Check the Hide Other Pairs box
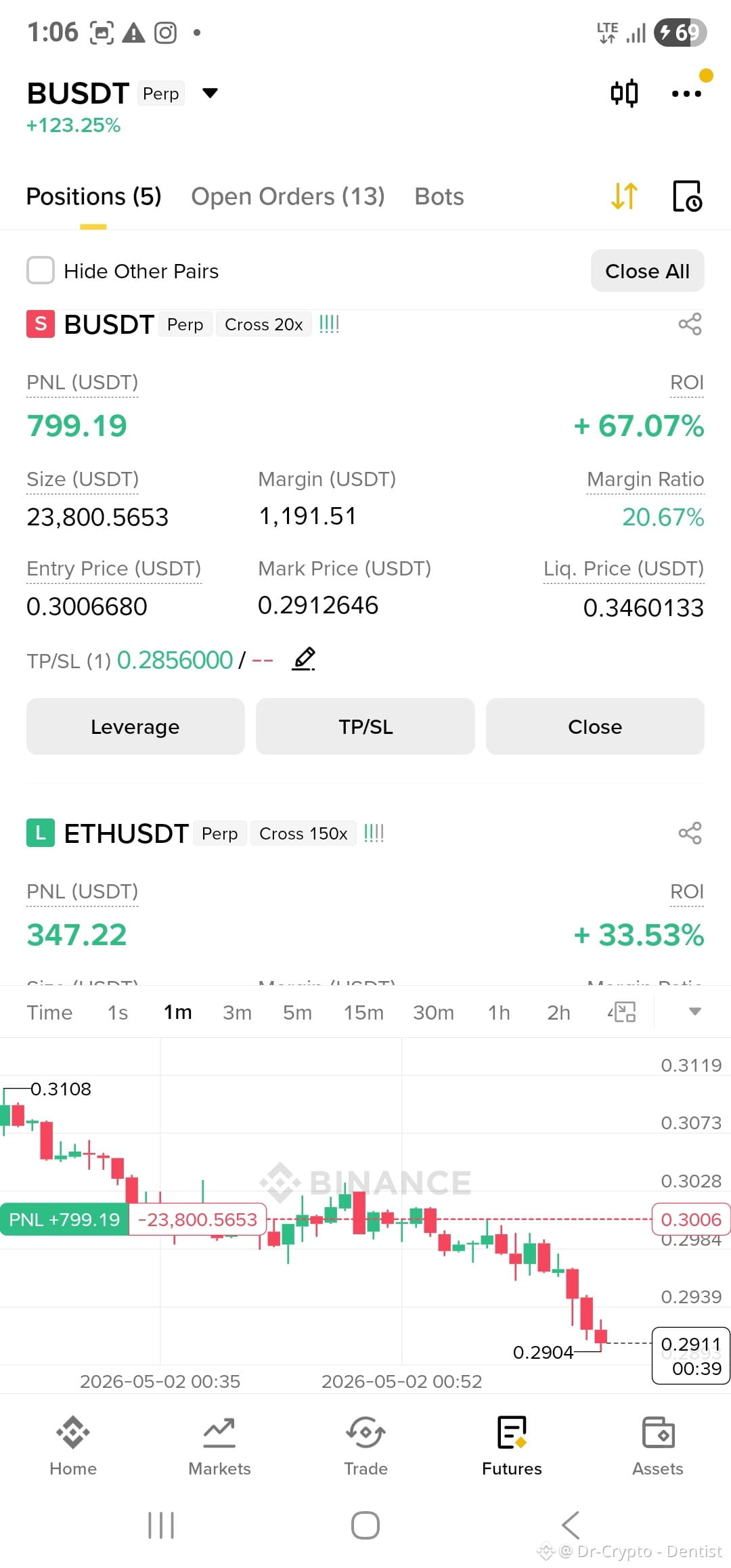The image size is (731, 1568). click(x=41, y=271)
